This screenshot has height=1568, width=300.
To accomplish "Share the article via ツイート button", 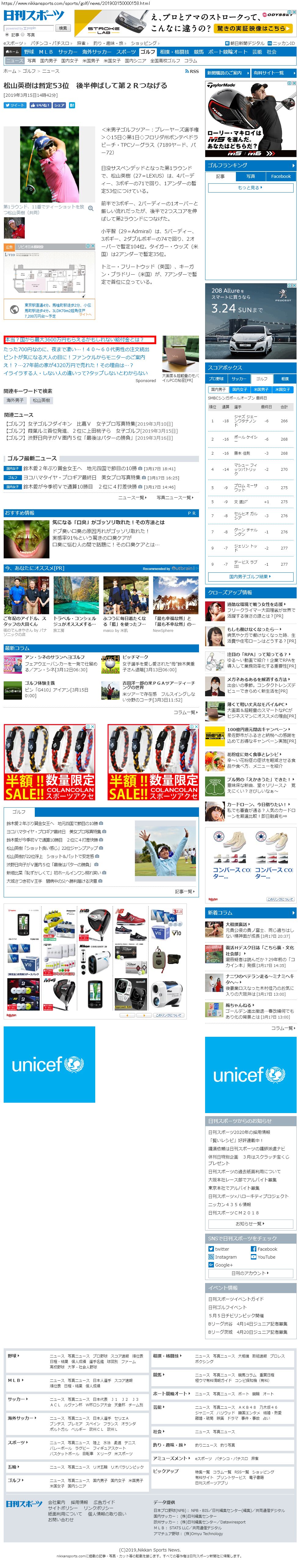I will pyautogui.click(x=15, y=105).
